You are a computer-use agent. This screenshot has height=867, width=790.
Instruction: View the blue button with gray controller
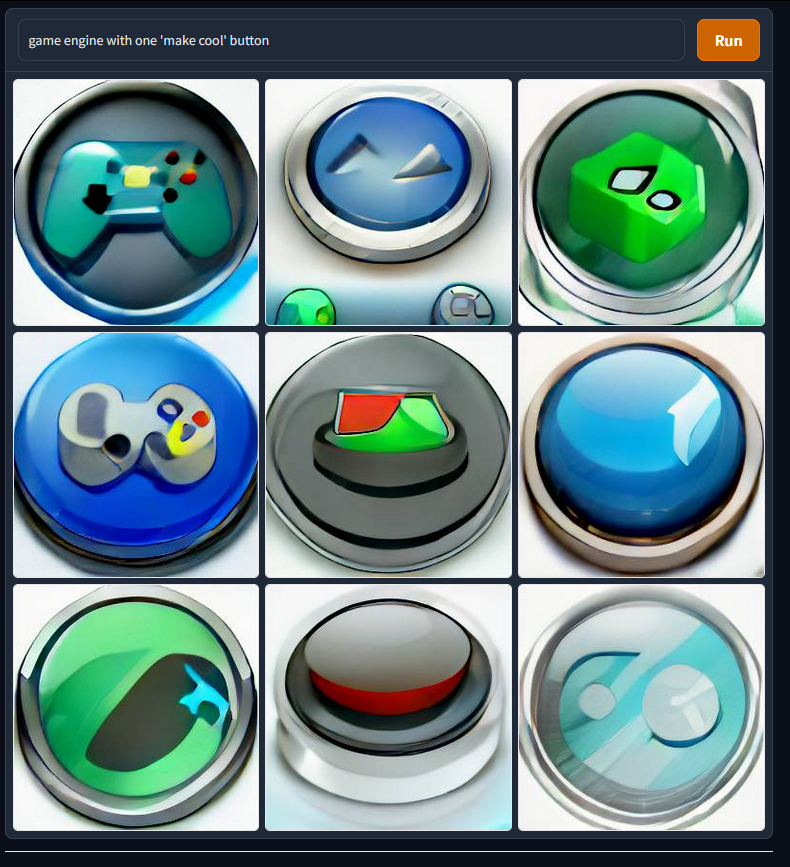tap(136, 455)
